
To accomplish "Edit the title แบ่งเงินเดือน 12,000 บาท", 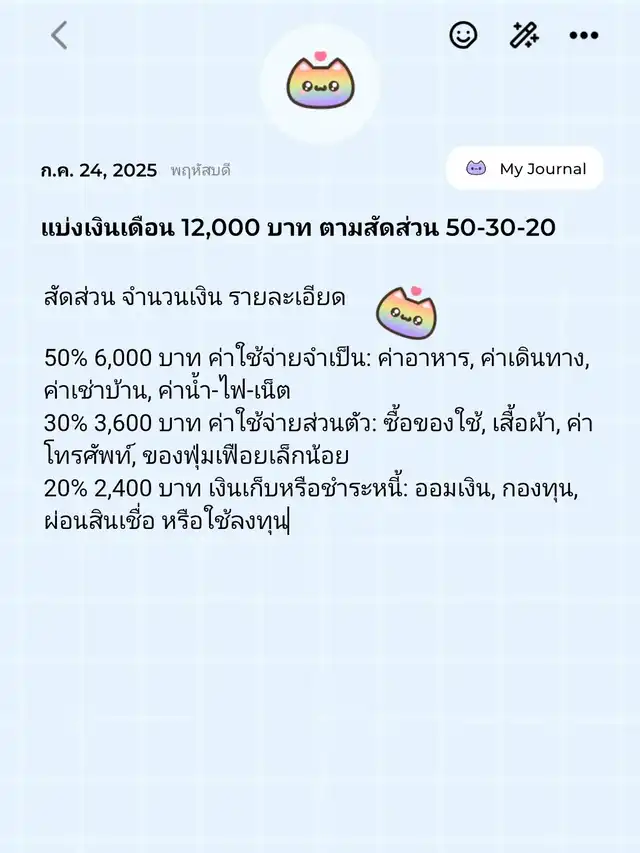I will (x=299, y=228).
